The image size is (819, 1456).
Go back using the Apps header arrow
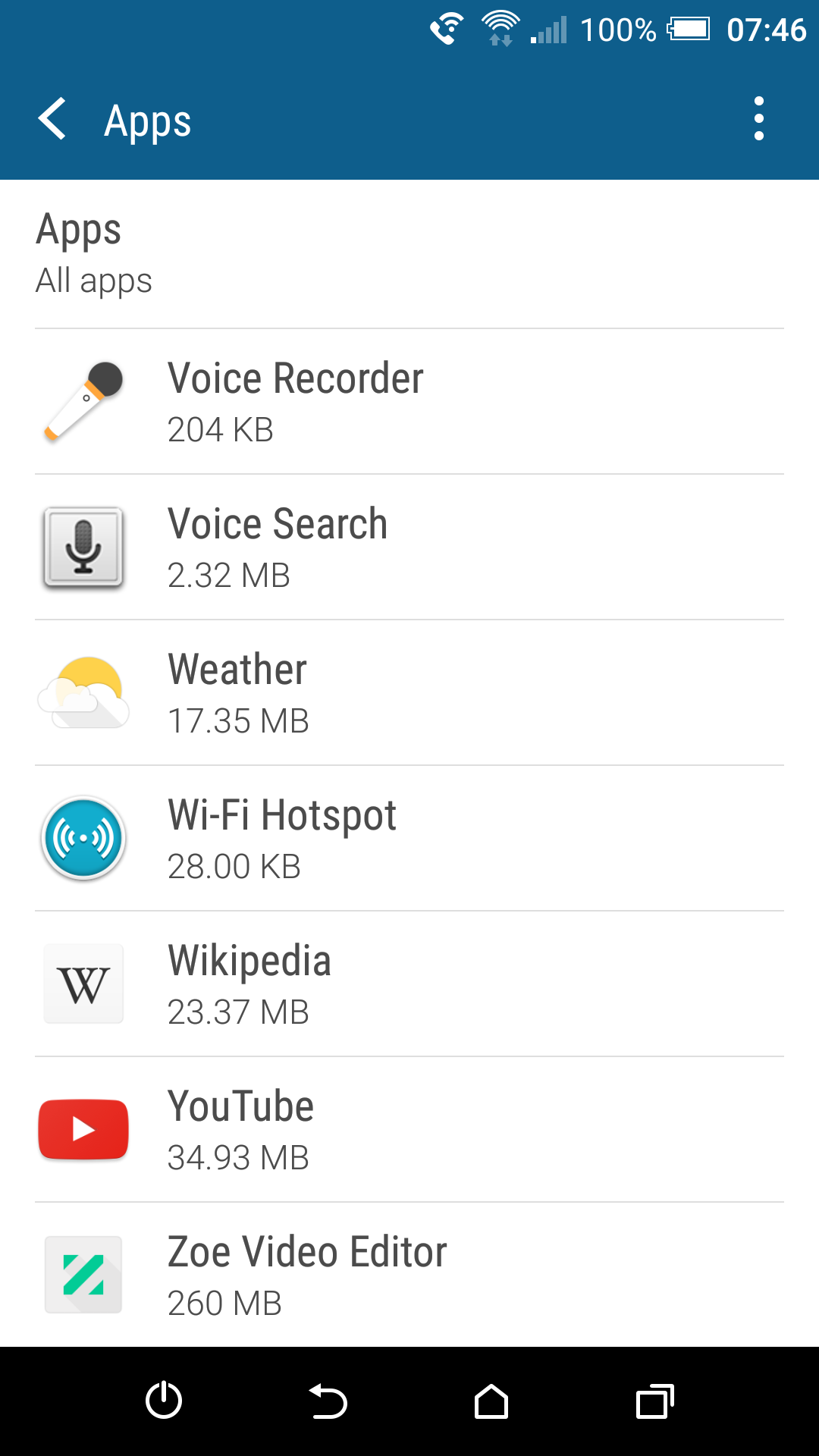click(53, 120)
